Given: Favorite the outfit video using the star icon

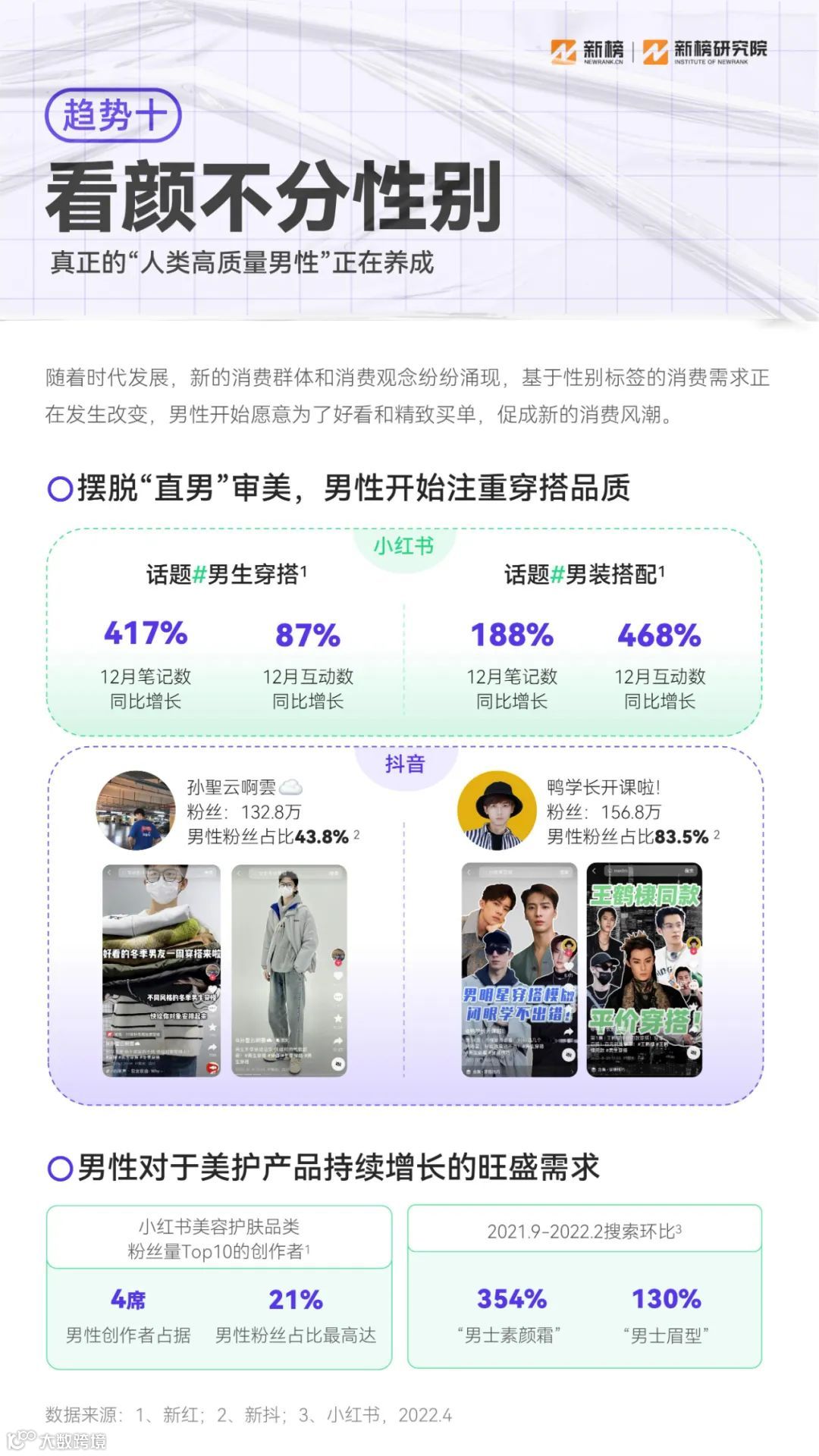Looking at the screenshot, I should coord(212,1025).
